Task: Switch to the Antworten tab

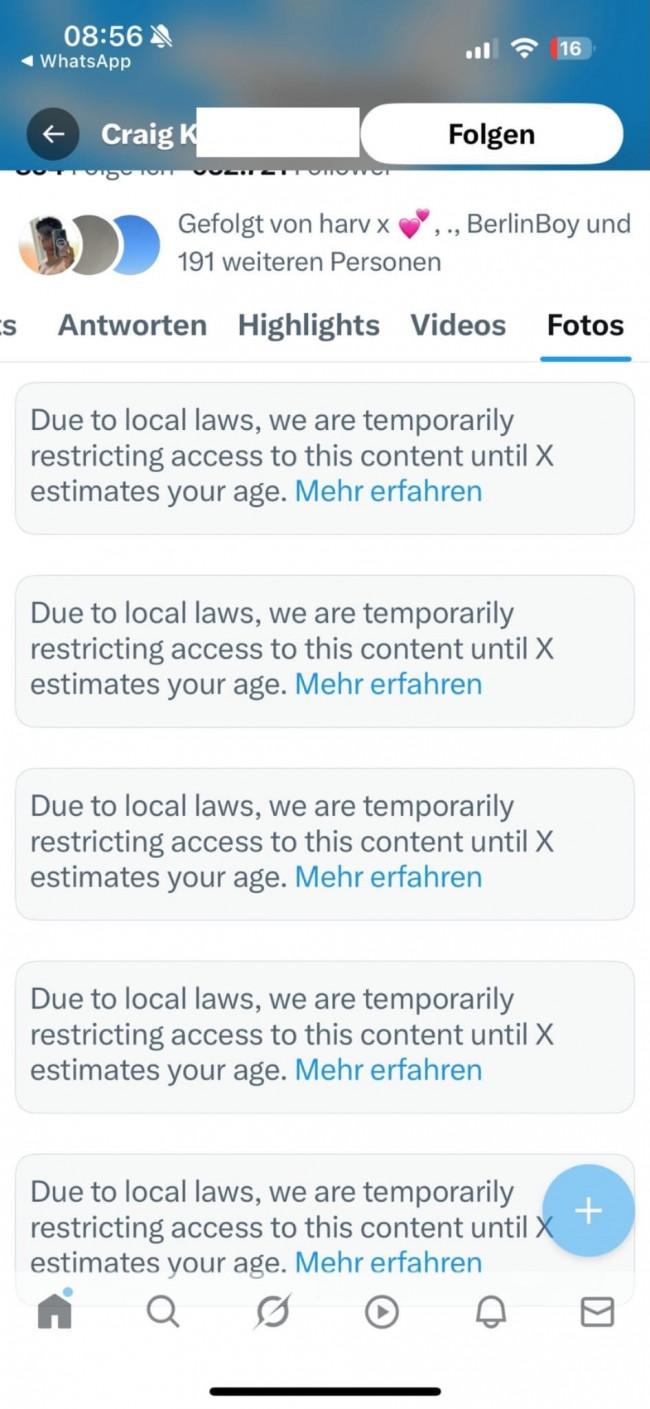Action: pos(132,325)
